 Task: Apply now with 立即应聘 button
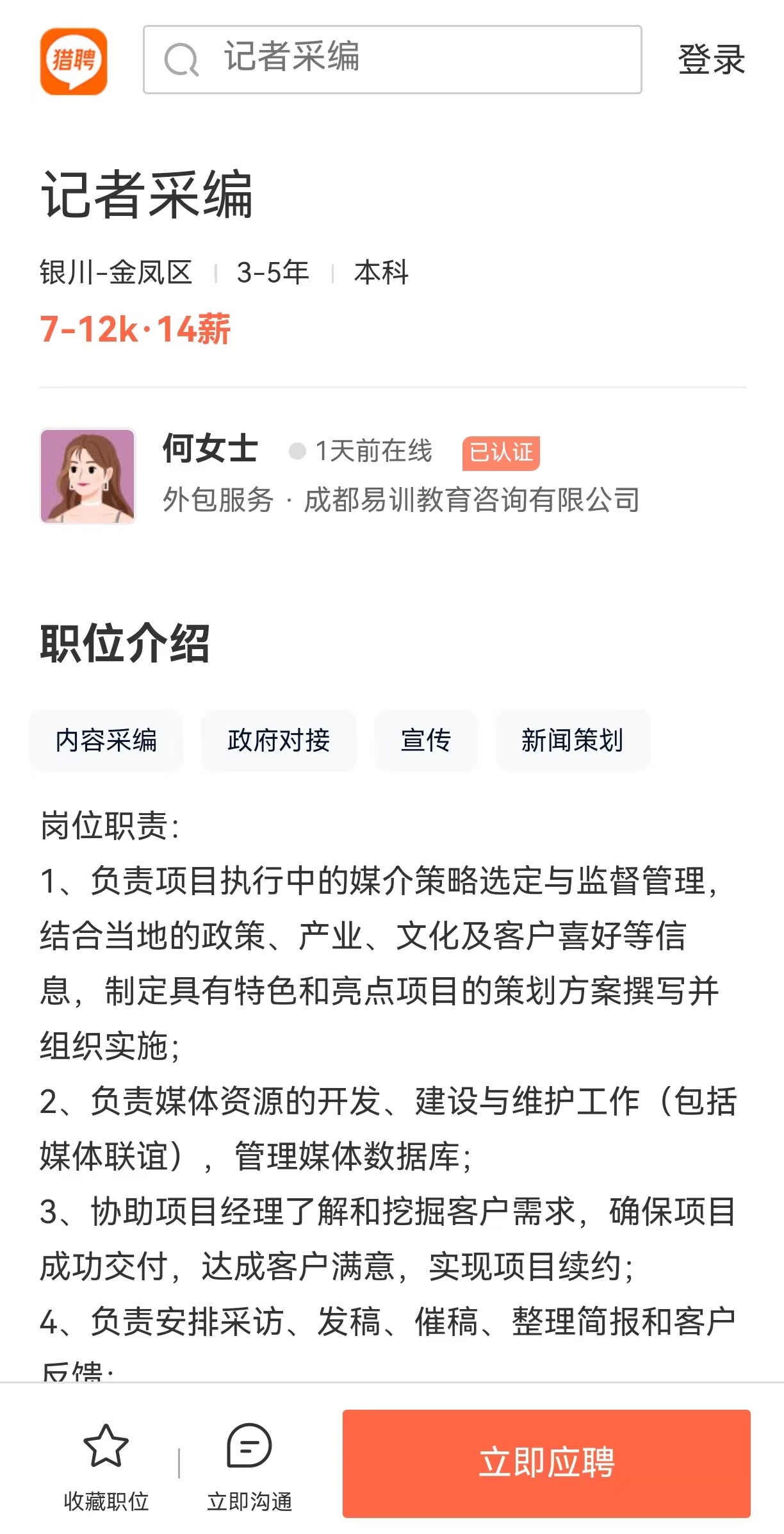(x=546, y=1463)
